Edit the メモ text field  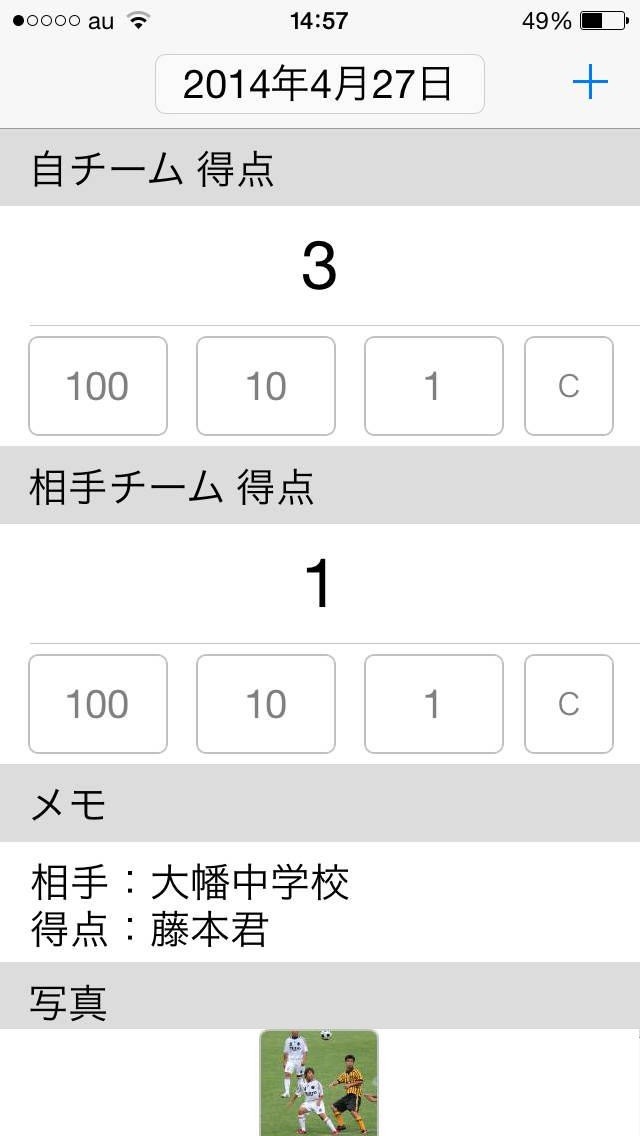[320, 902]
